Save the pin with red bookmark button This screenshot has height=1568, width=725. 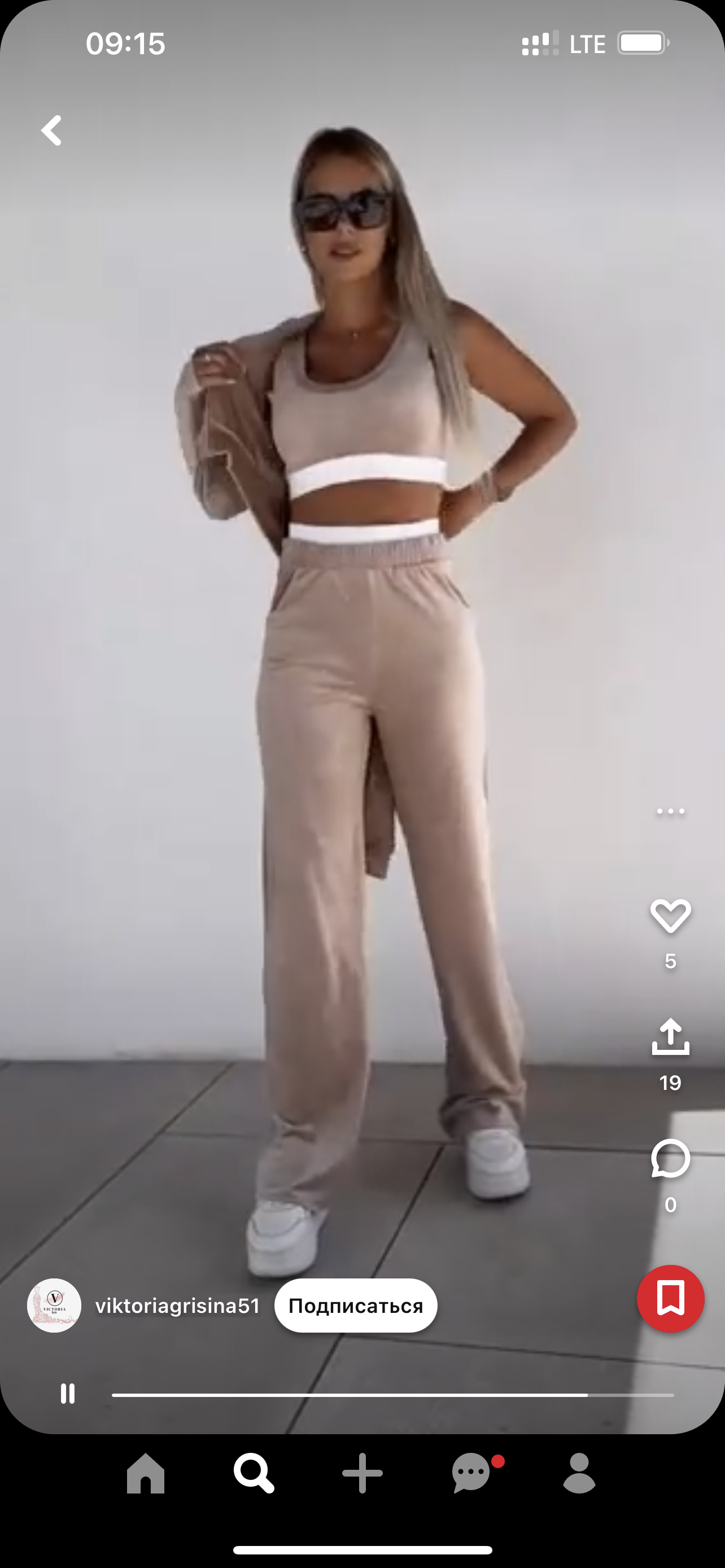coord(670,1298)
